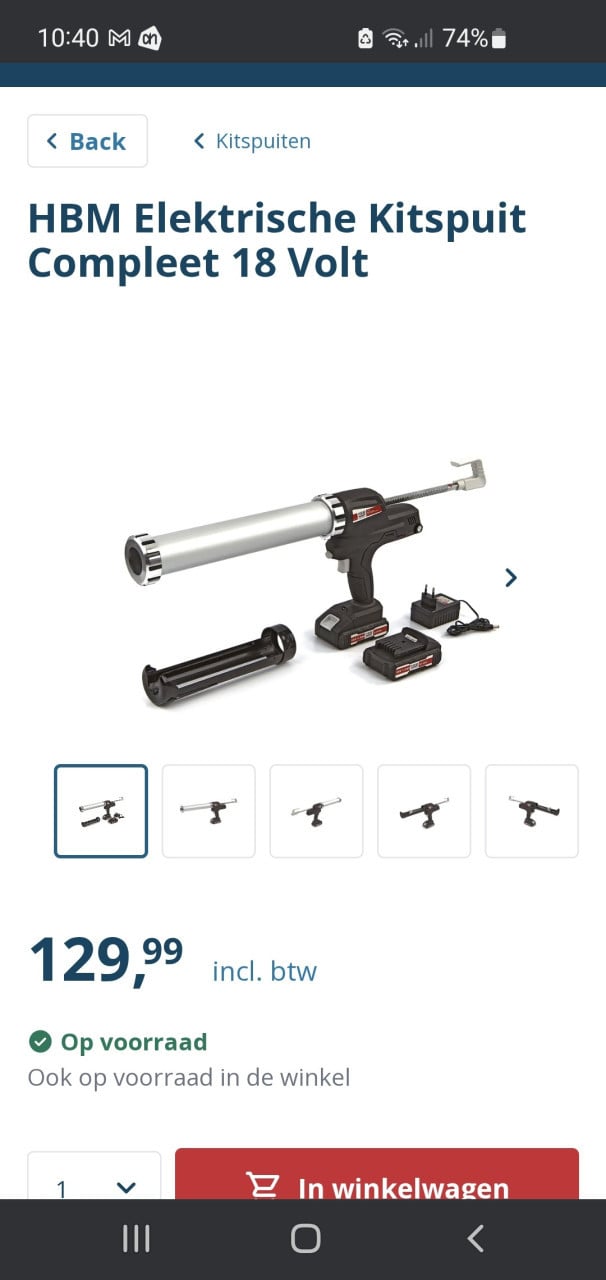
Task: Select the fourth product thumbnail
Action: tap(424, 811)
